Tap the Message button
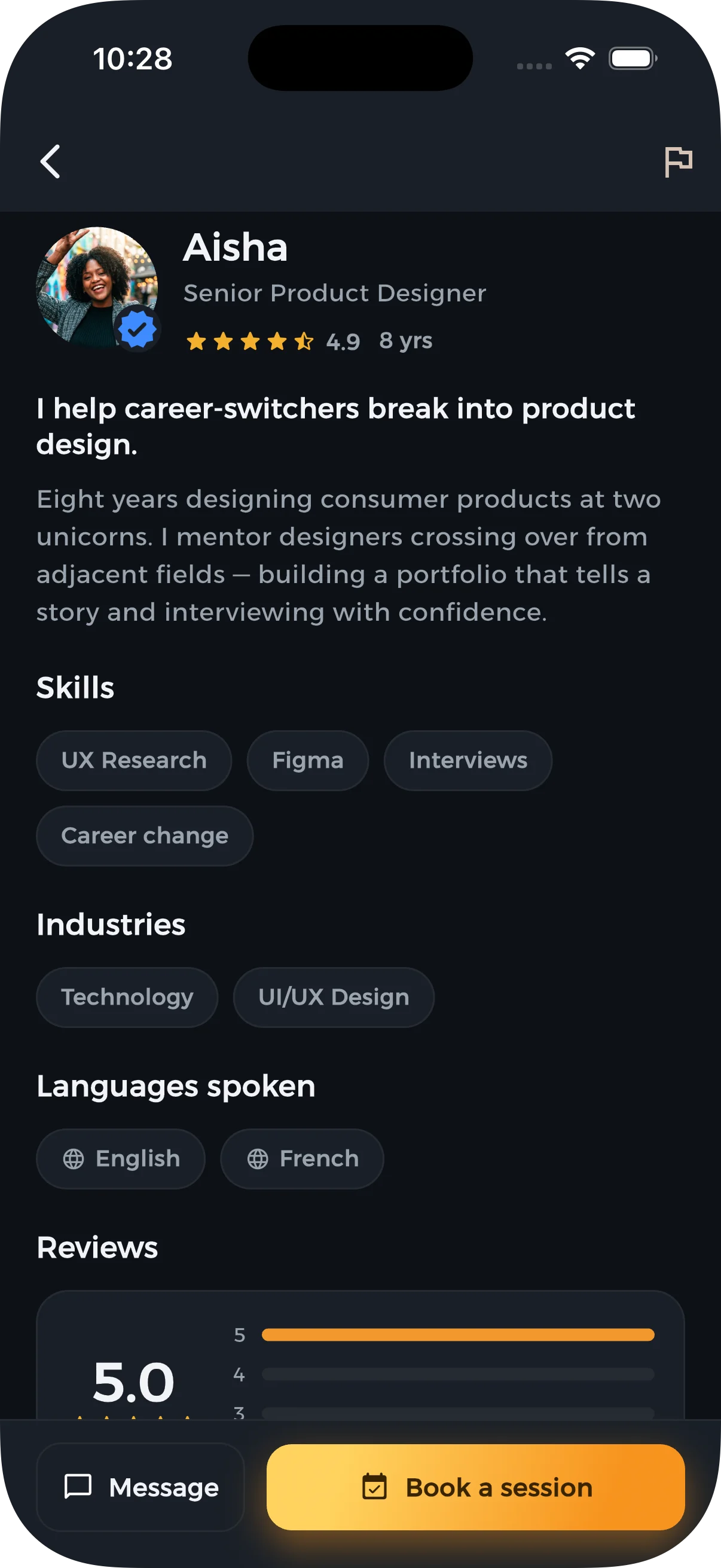Image resolution: width=721 pixels, height=1568 pixels. click(140, 1487)
